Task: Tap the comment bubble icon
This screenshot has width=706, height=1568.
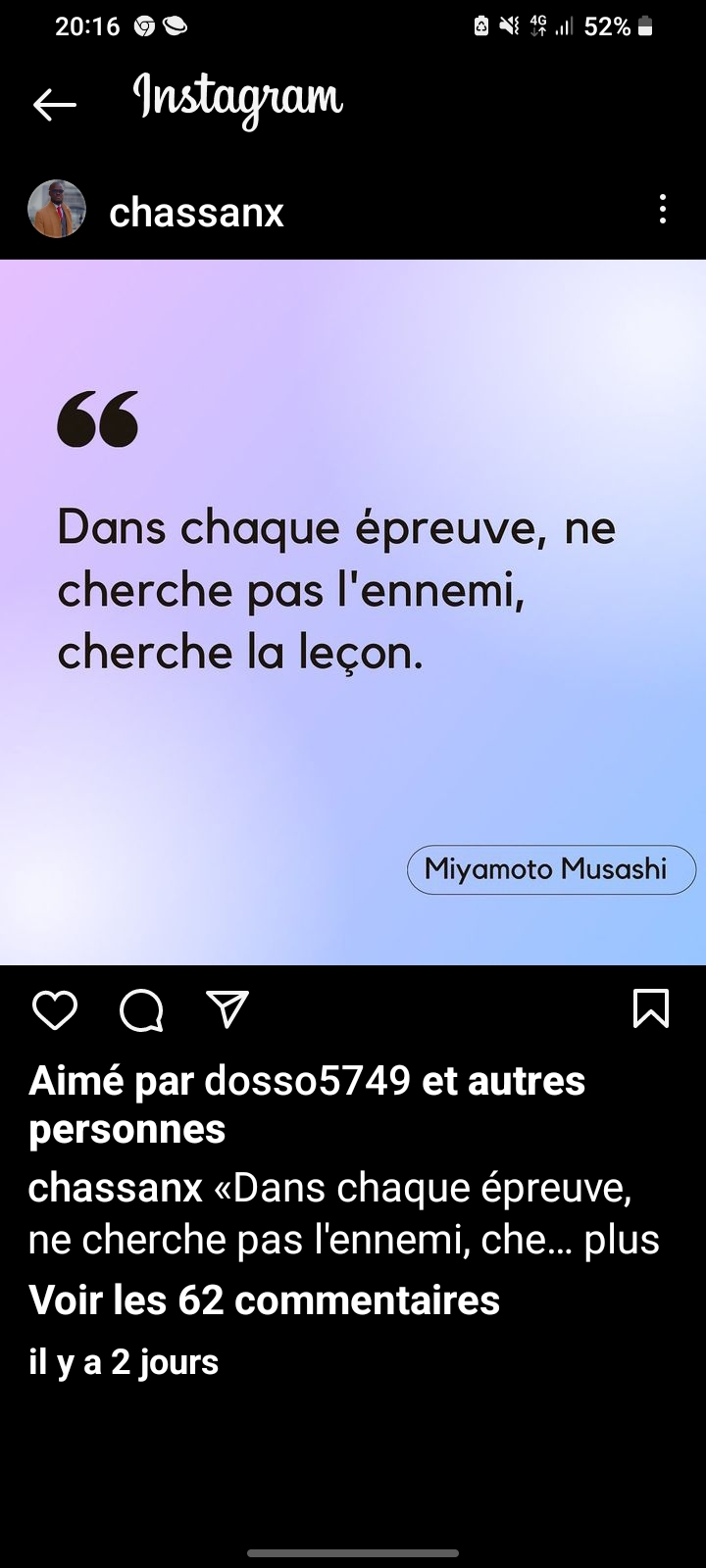Action: point(141,1009)
